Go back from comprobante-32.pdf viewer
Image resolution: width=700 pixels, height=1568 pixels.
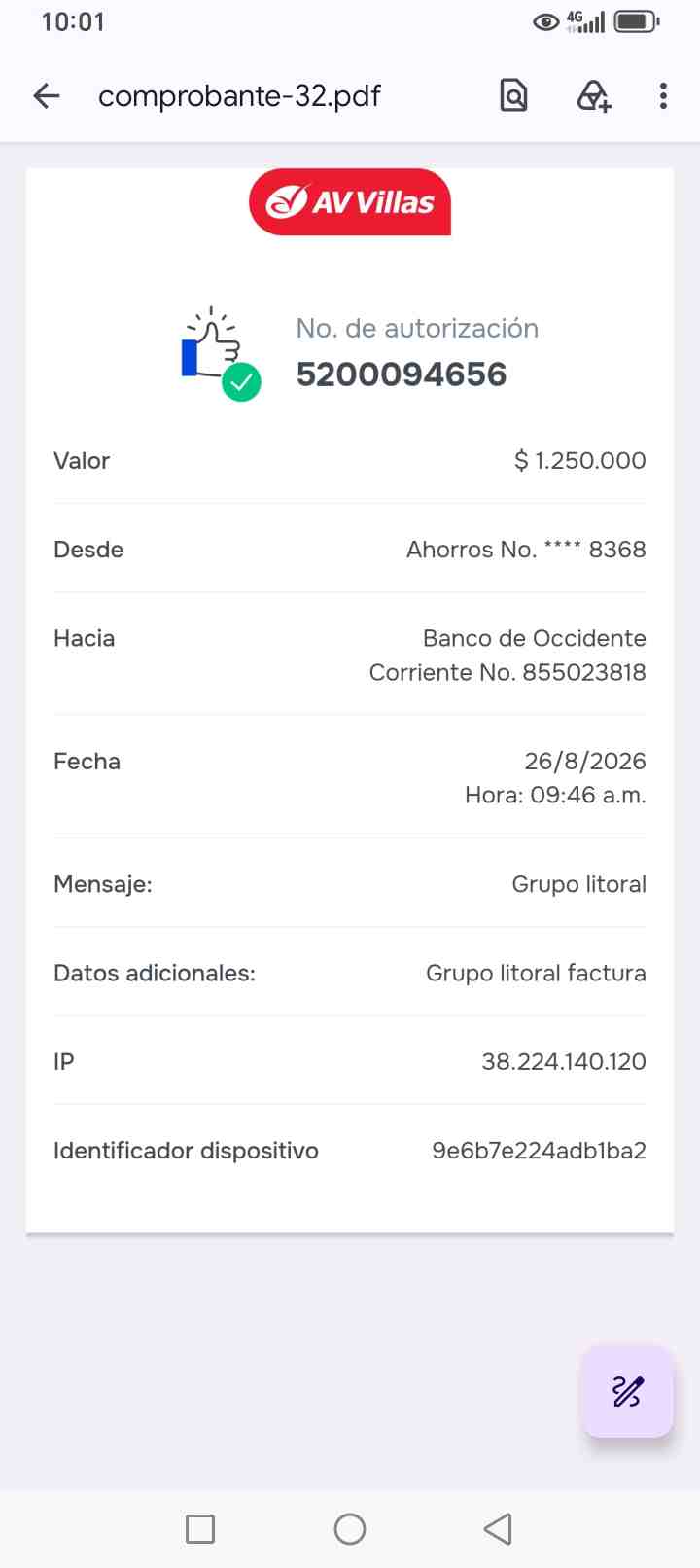point(47,95)
